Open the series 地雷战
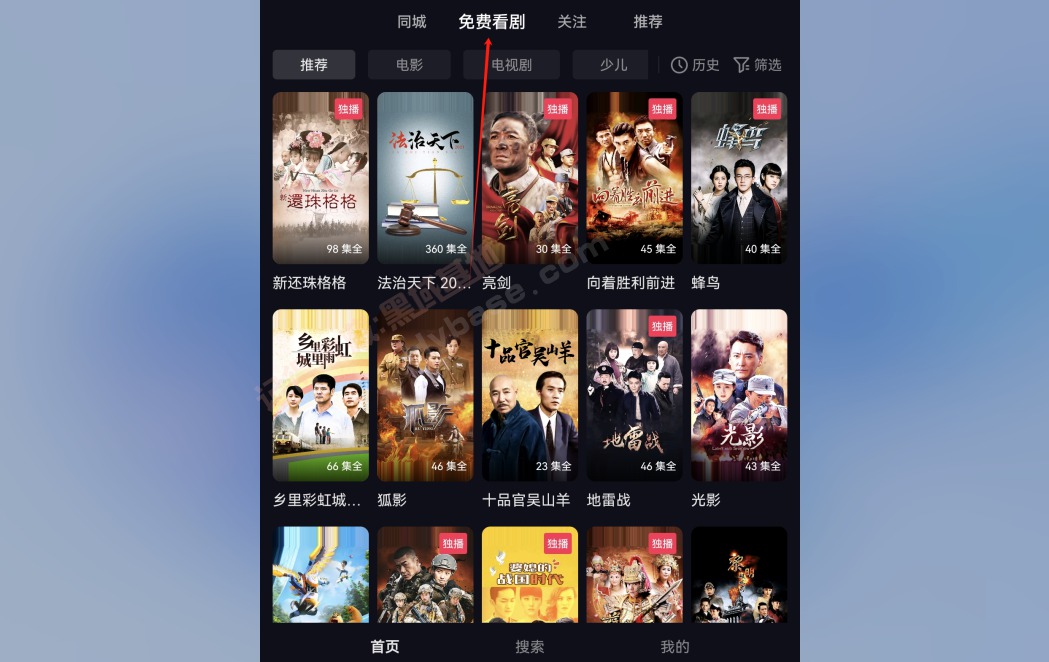The height and width of the screenshot is (662, 1049). 634,395
